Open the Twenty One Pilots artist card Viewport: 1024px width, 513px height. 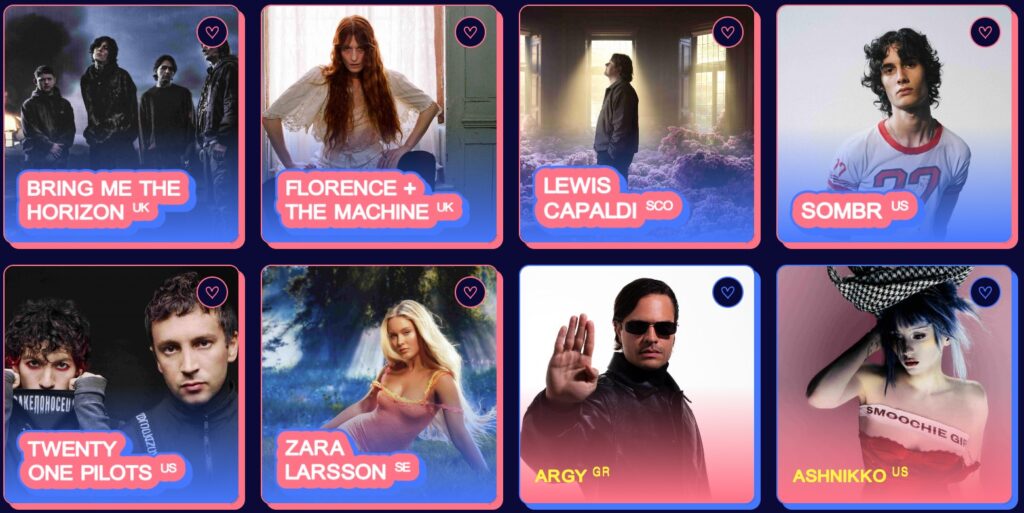(120, 385)
